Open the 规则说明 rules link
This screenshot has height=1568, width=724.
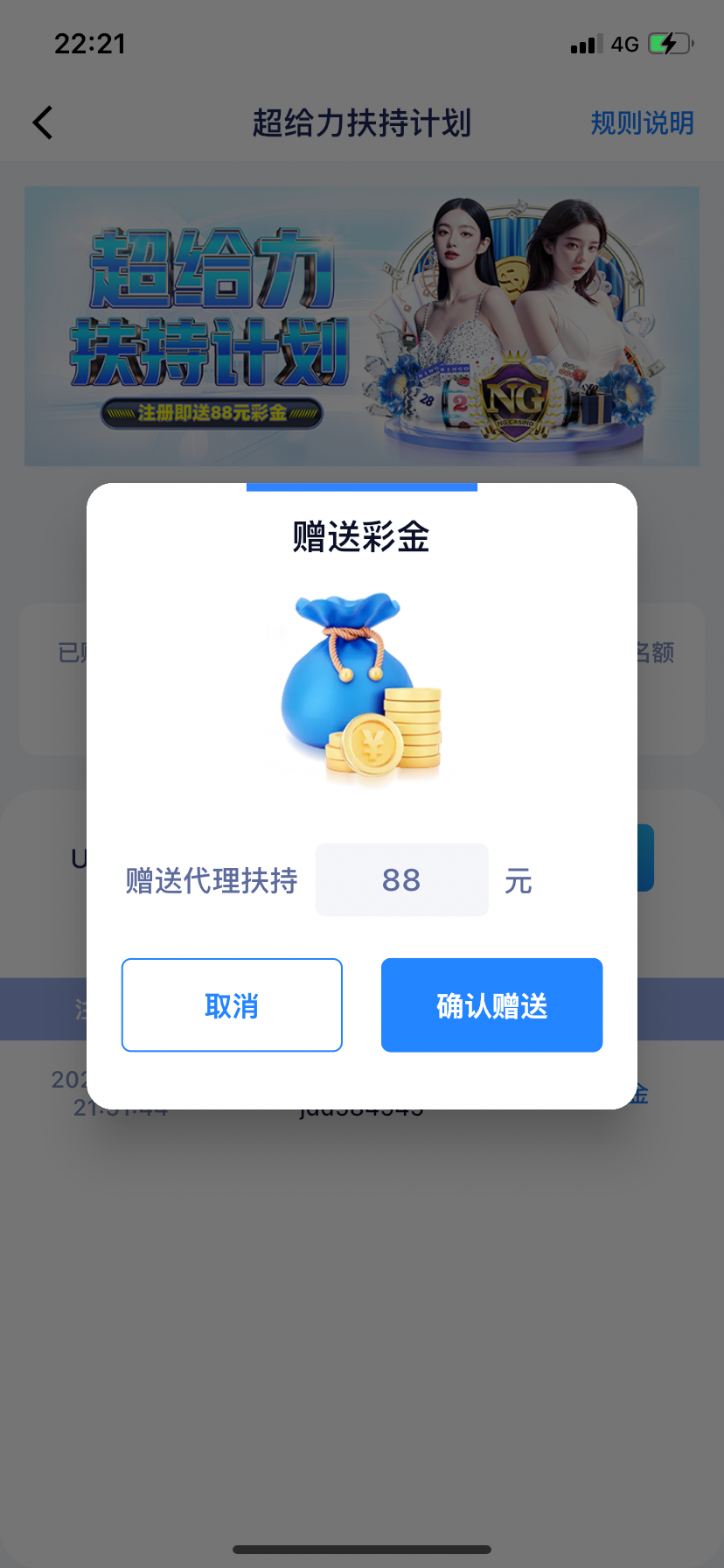pyautogui.click(x=642, y=123)
